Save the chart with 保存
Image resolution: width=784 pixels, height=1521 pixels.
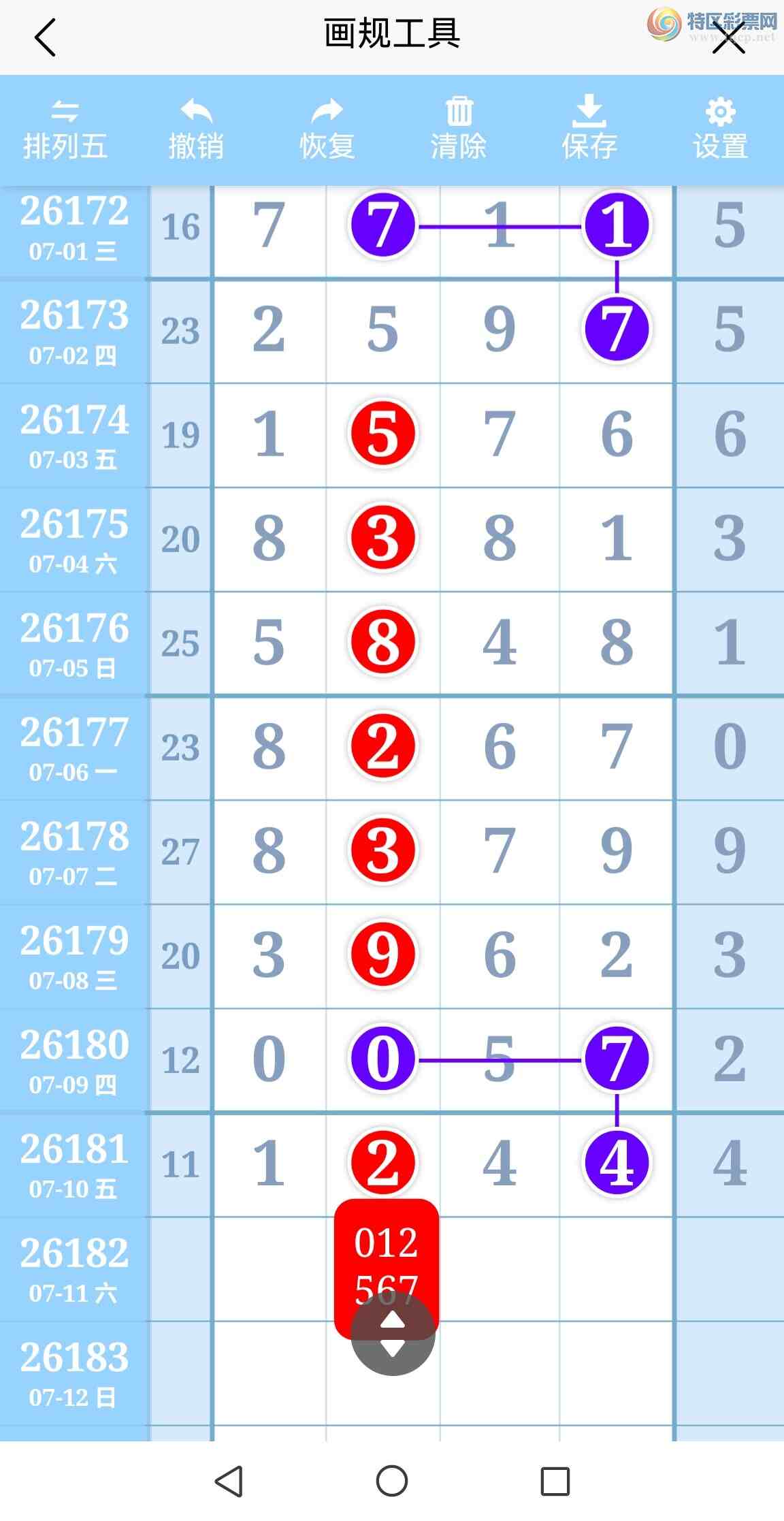click(x=589, y=128)
